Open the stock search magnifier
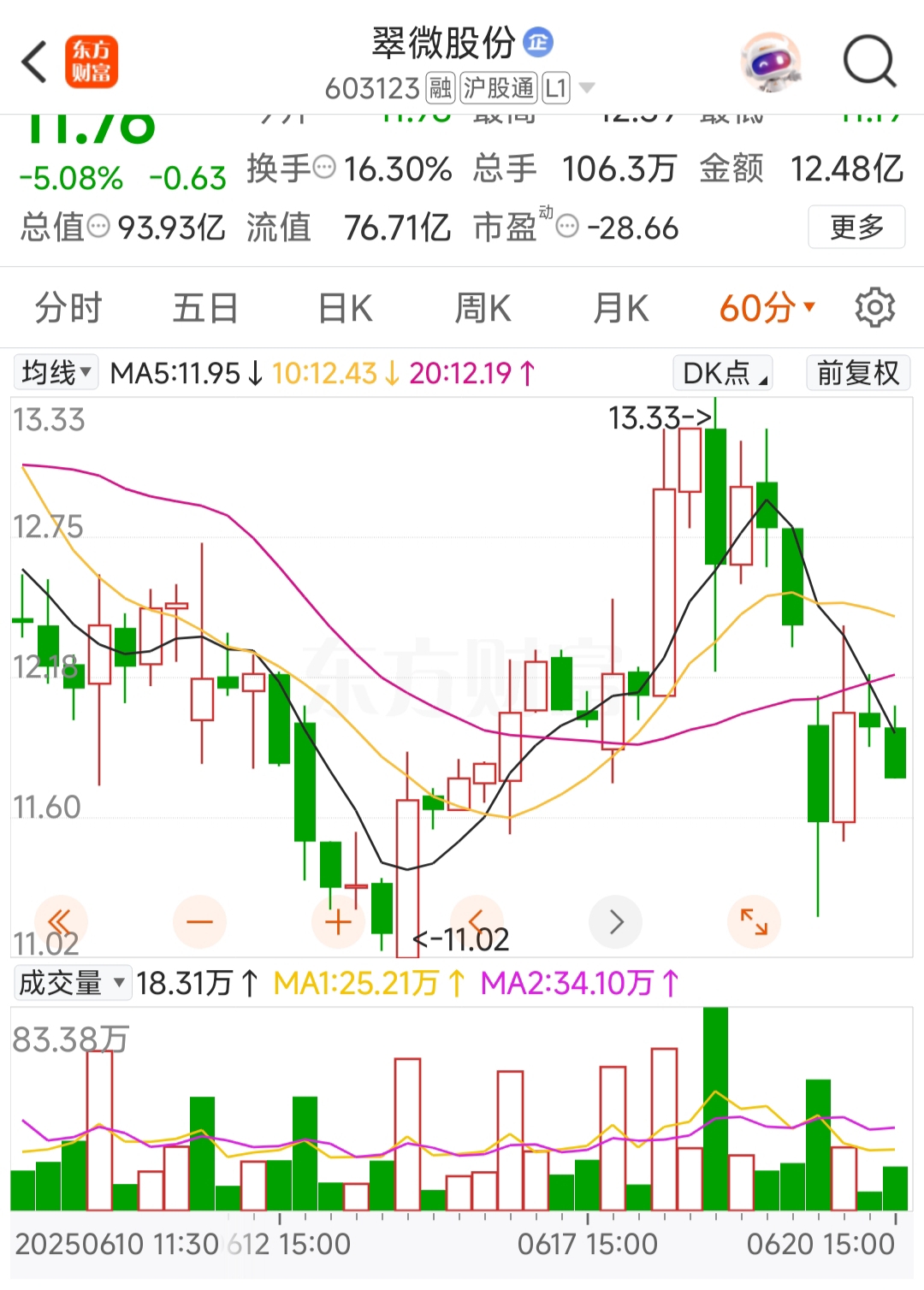Image resolution: width=924 pixels, height=1290 pixels. click(868, 62)
